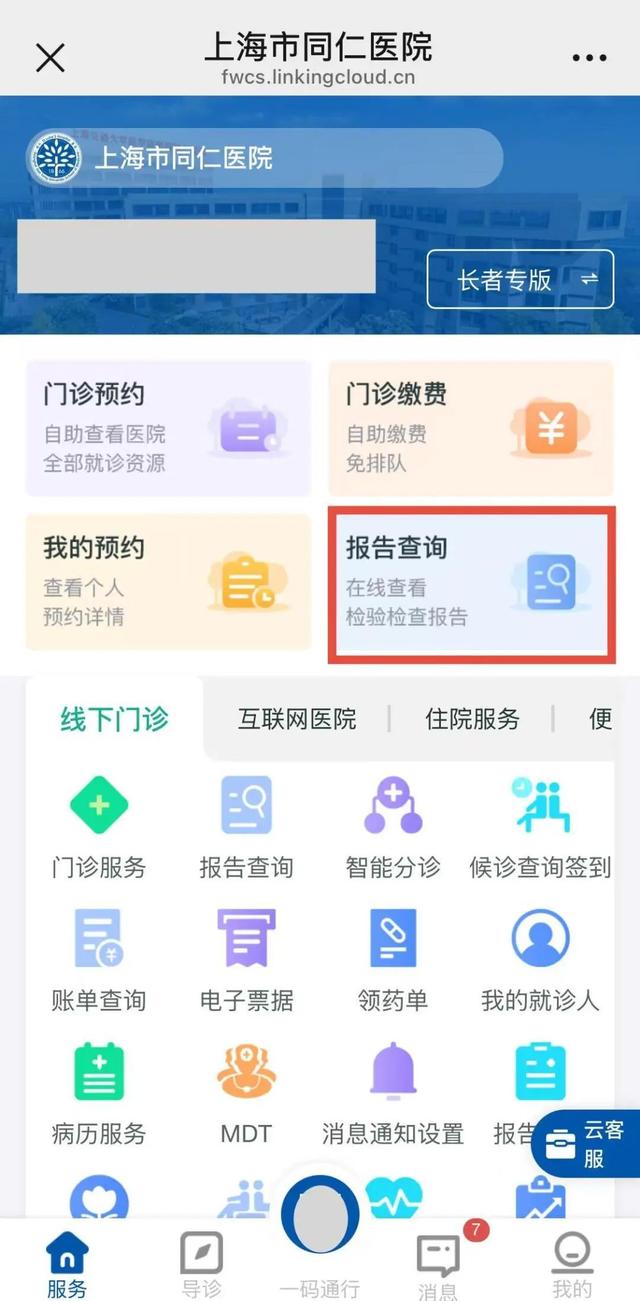The width and height of the screenshot is (640, 1301).
Task: Switch to the 住院服务 tab
Action: [x=472, y=718]
